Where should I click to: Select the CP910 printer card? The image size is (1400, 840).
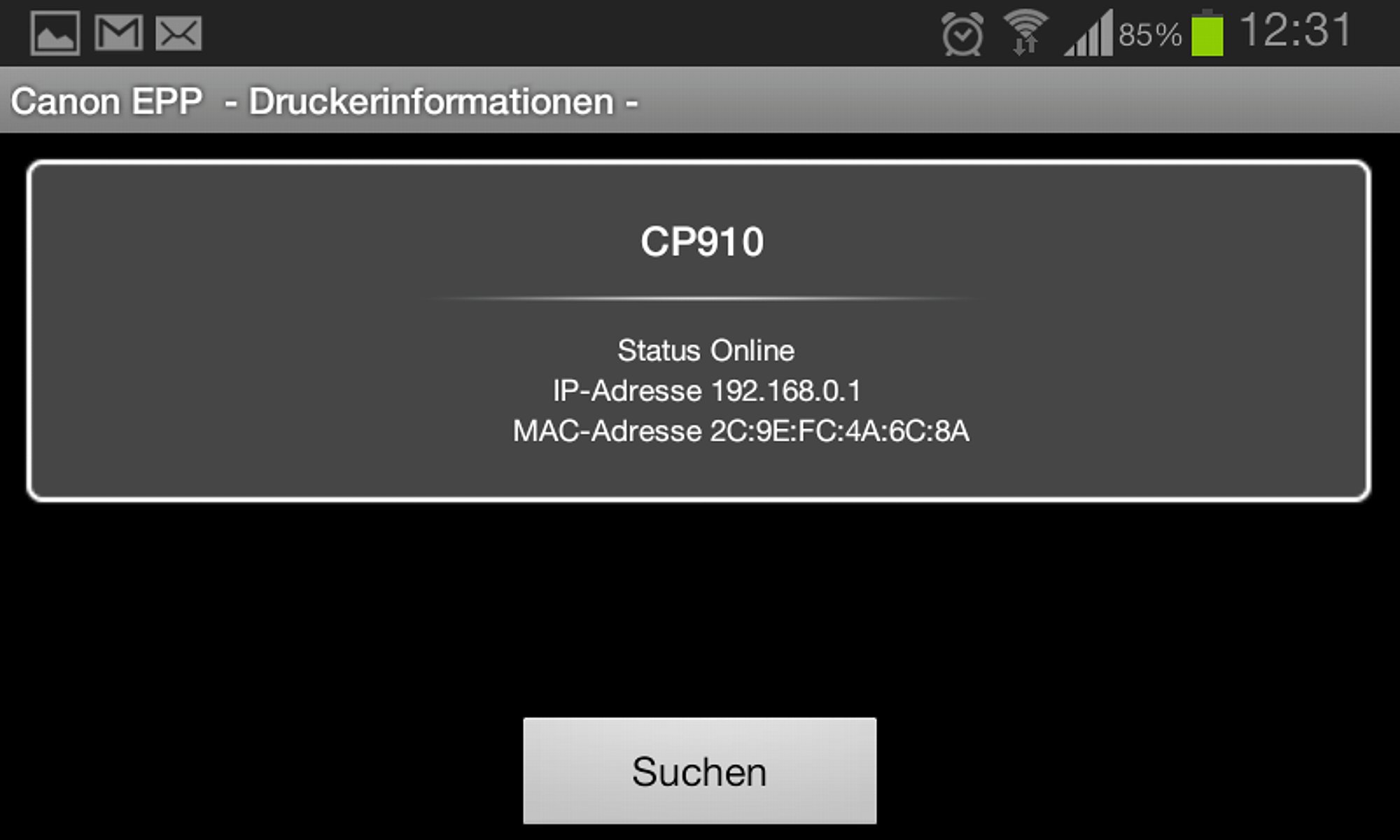tap(699, 330)
